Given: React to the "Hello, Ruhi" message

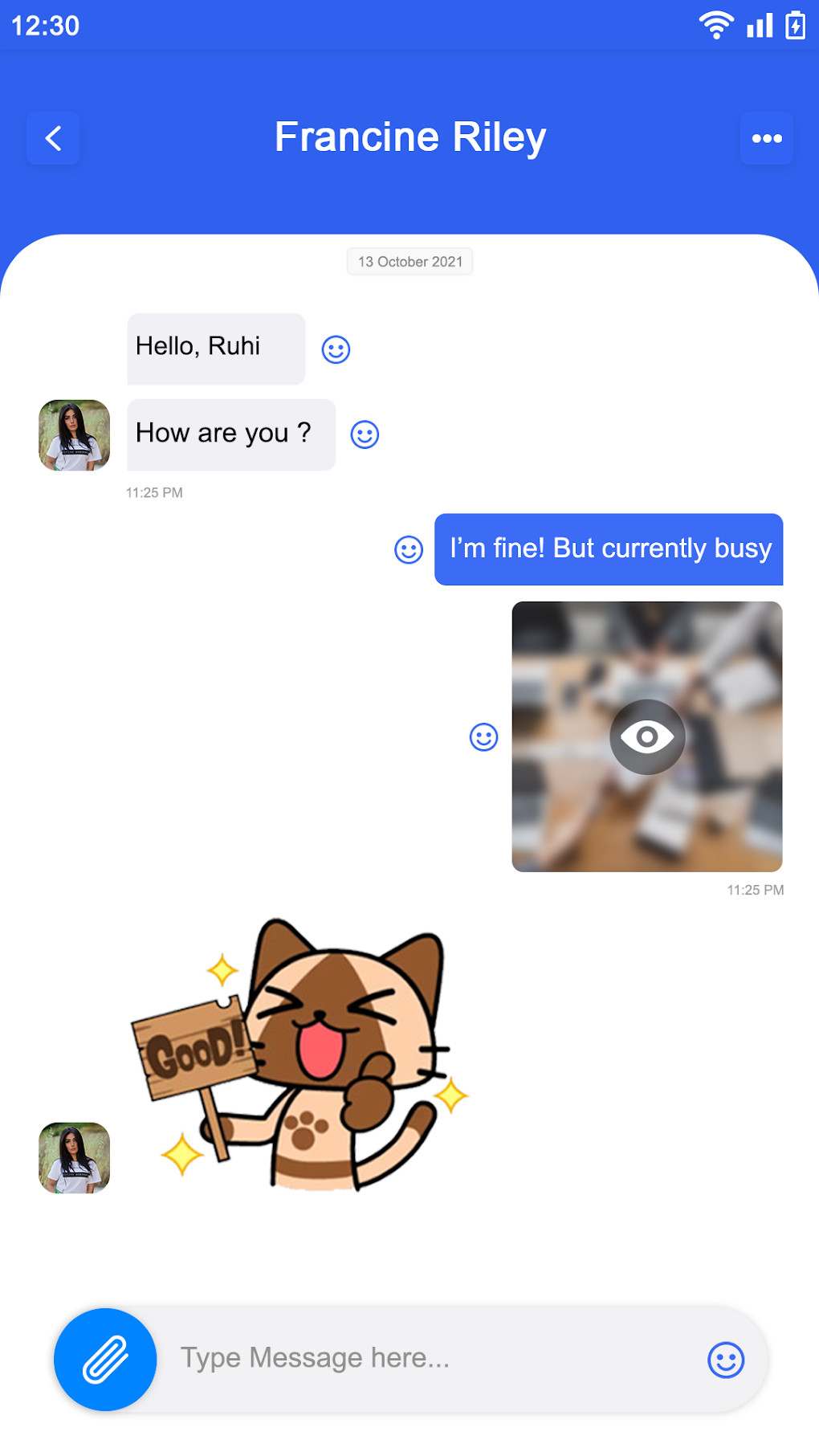Looking at the screenshot, I should coord(336,349).
